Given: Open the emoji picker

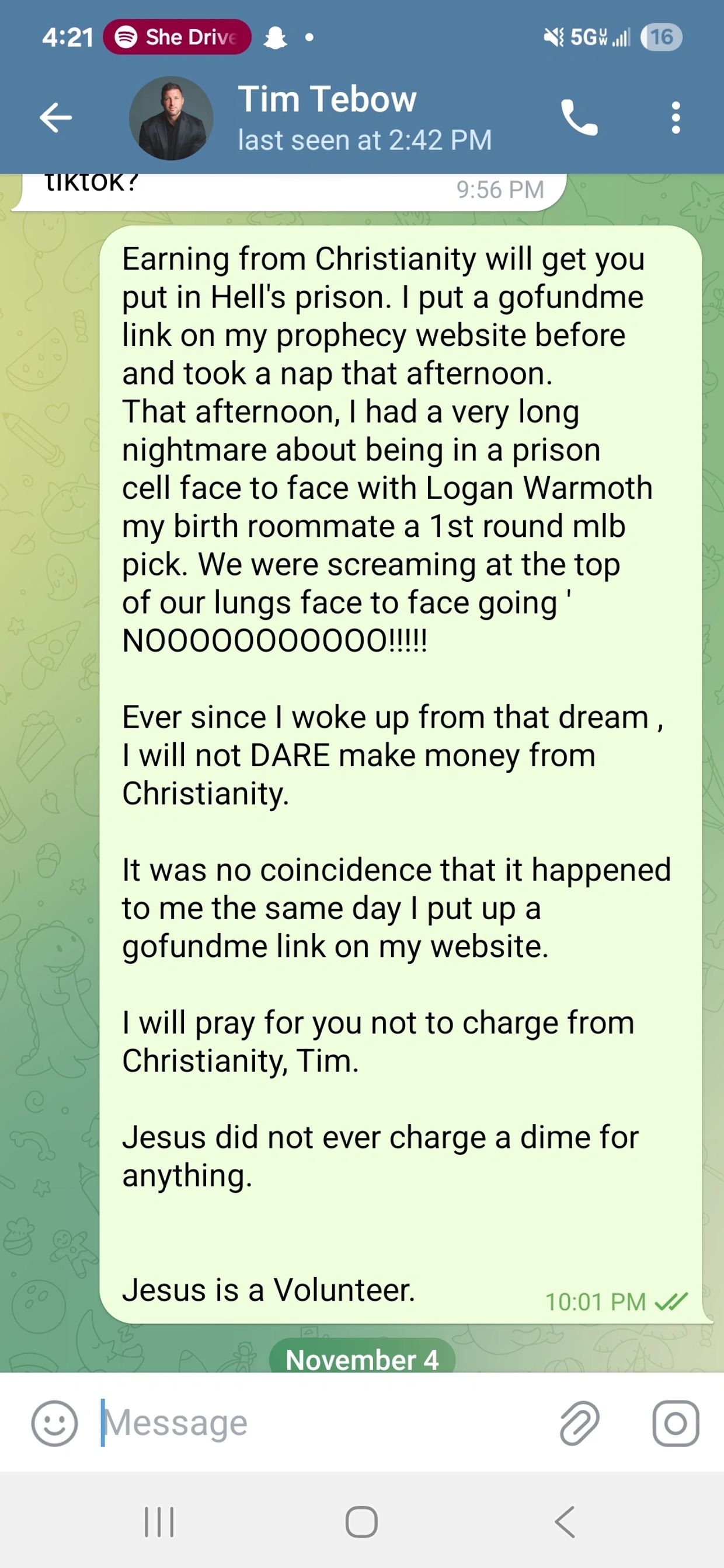Looking at the screenshot, I should point(55,1423).
